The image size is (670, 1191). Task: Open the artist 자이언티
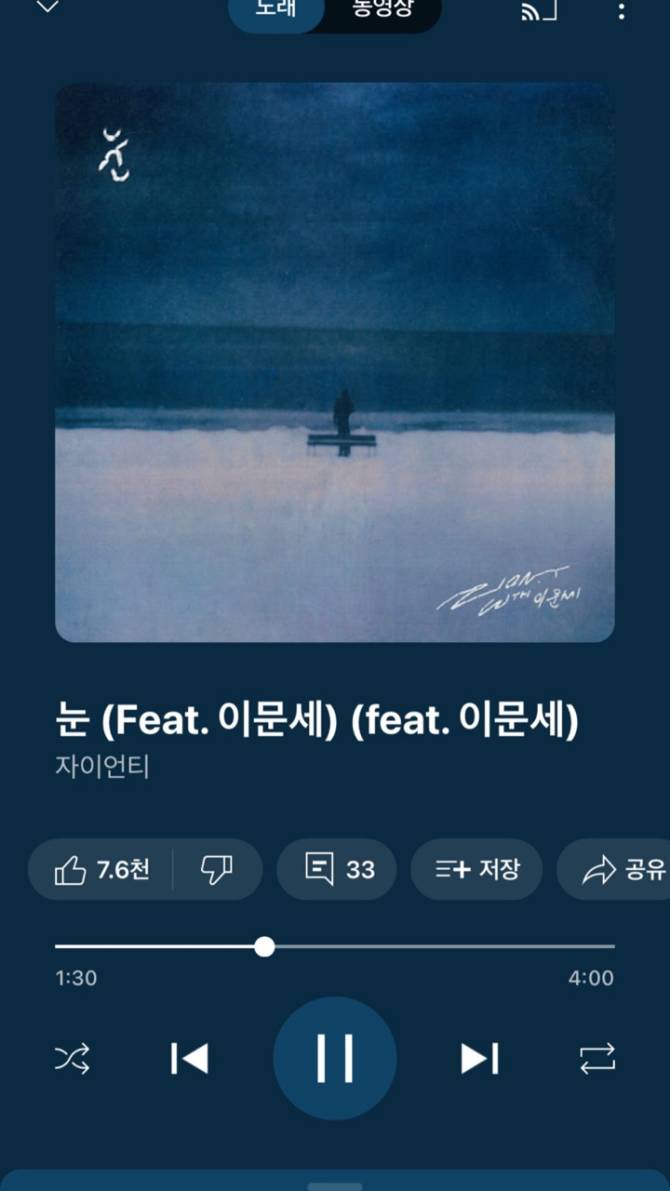click(103, 768)
